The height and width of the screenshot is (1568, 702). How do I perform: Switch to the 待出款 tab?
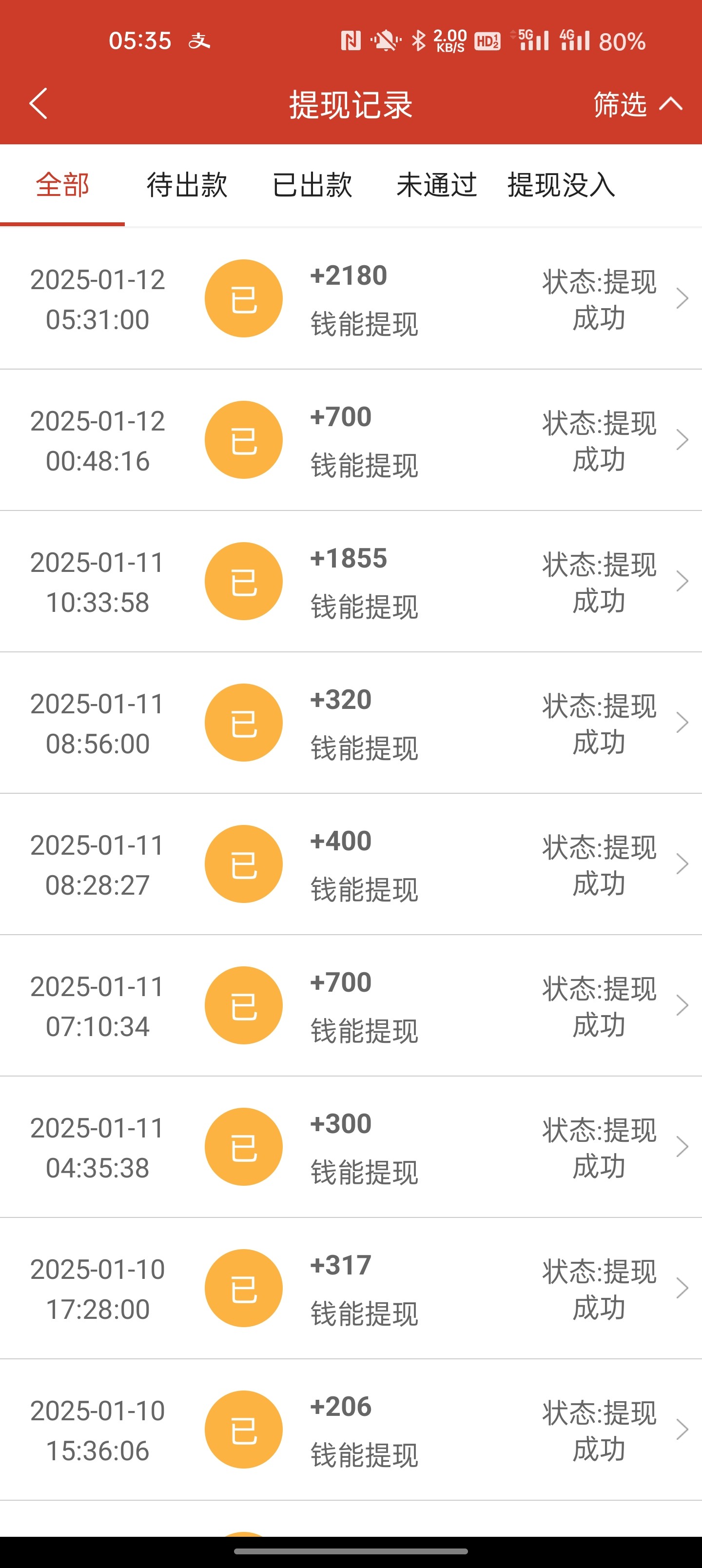[187, 185]
